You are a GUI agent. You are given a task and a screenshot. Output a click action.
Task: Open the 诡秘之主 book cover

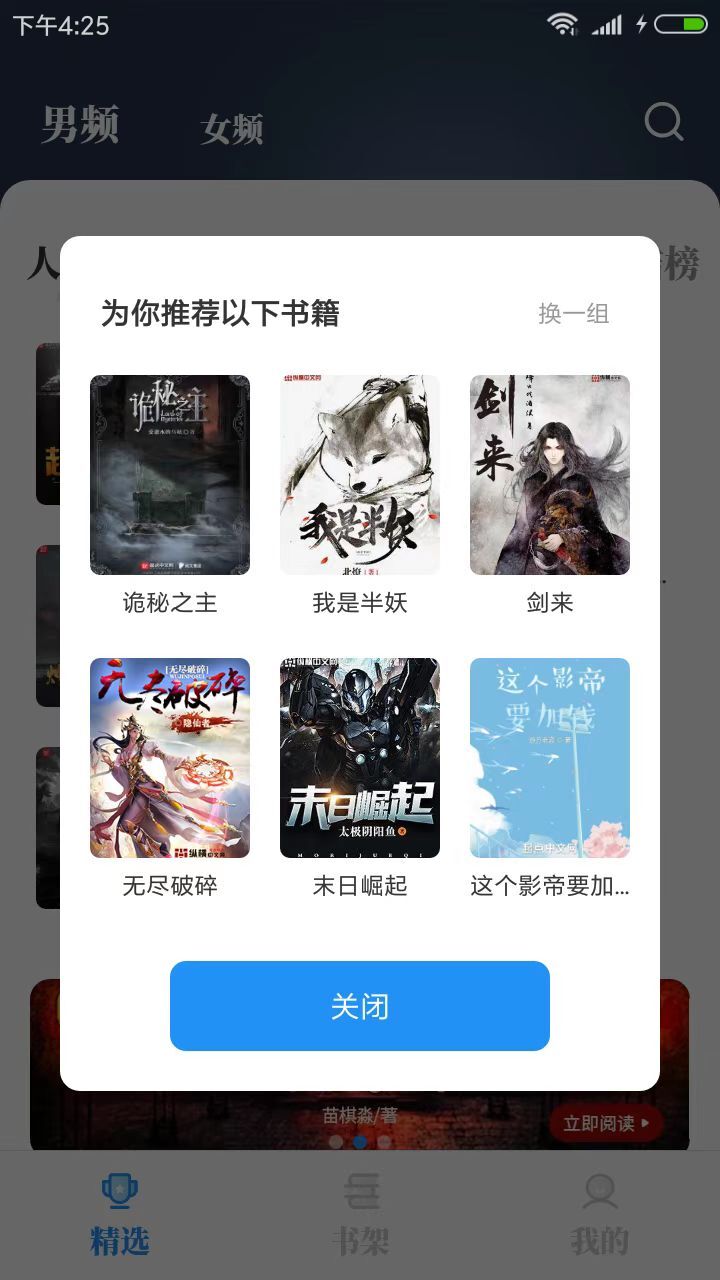click(x=169, y=475)
